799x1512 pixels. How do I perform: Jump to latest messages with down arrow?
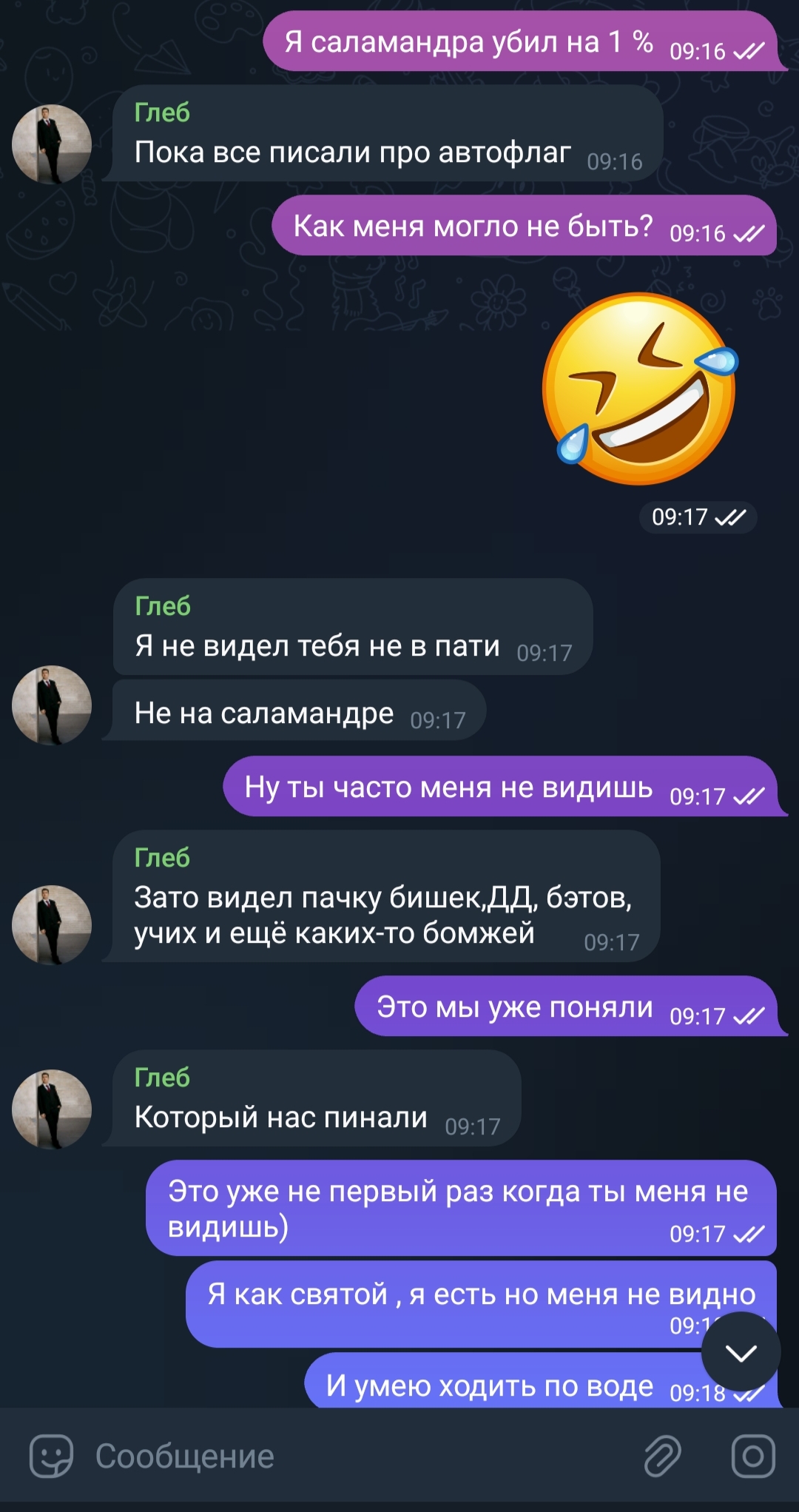coord(741,1353)
